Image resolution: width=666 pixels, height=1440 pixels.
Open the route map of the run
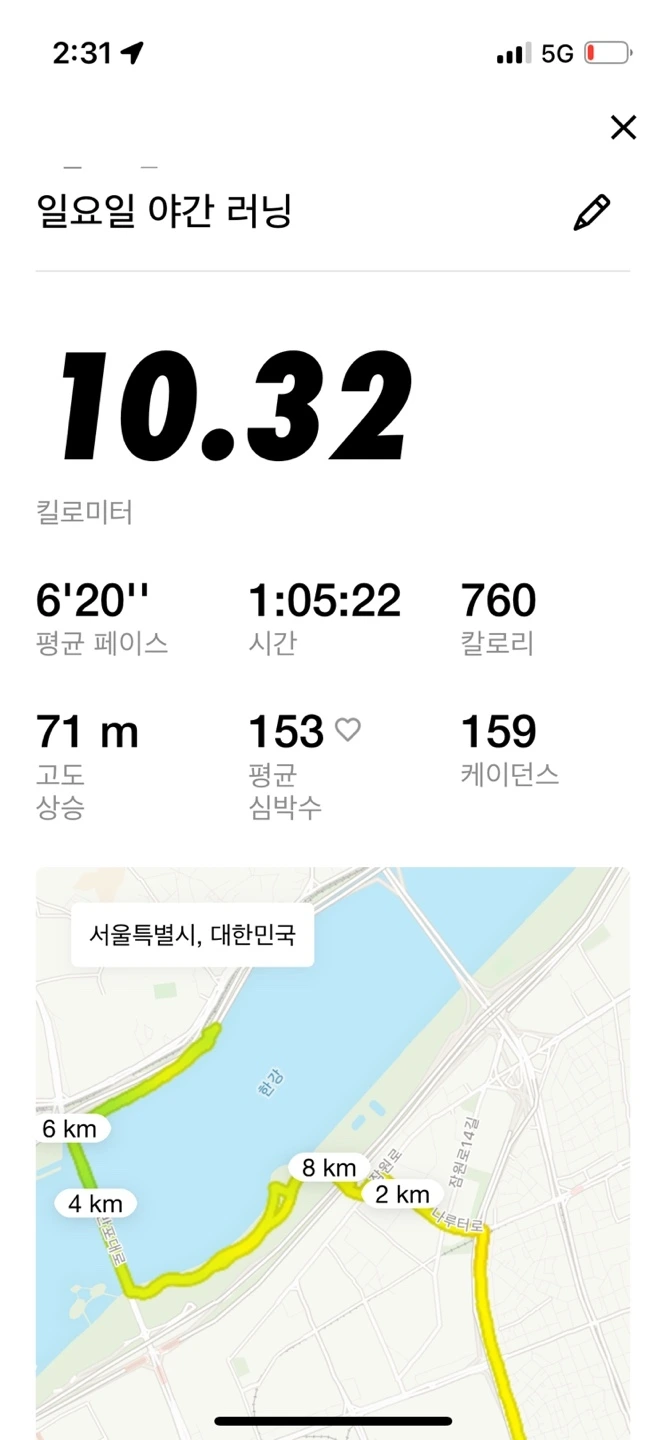tap(333, 1153)
